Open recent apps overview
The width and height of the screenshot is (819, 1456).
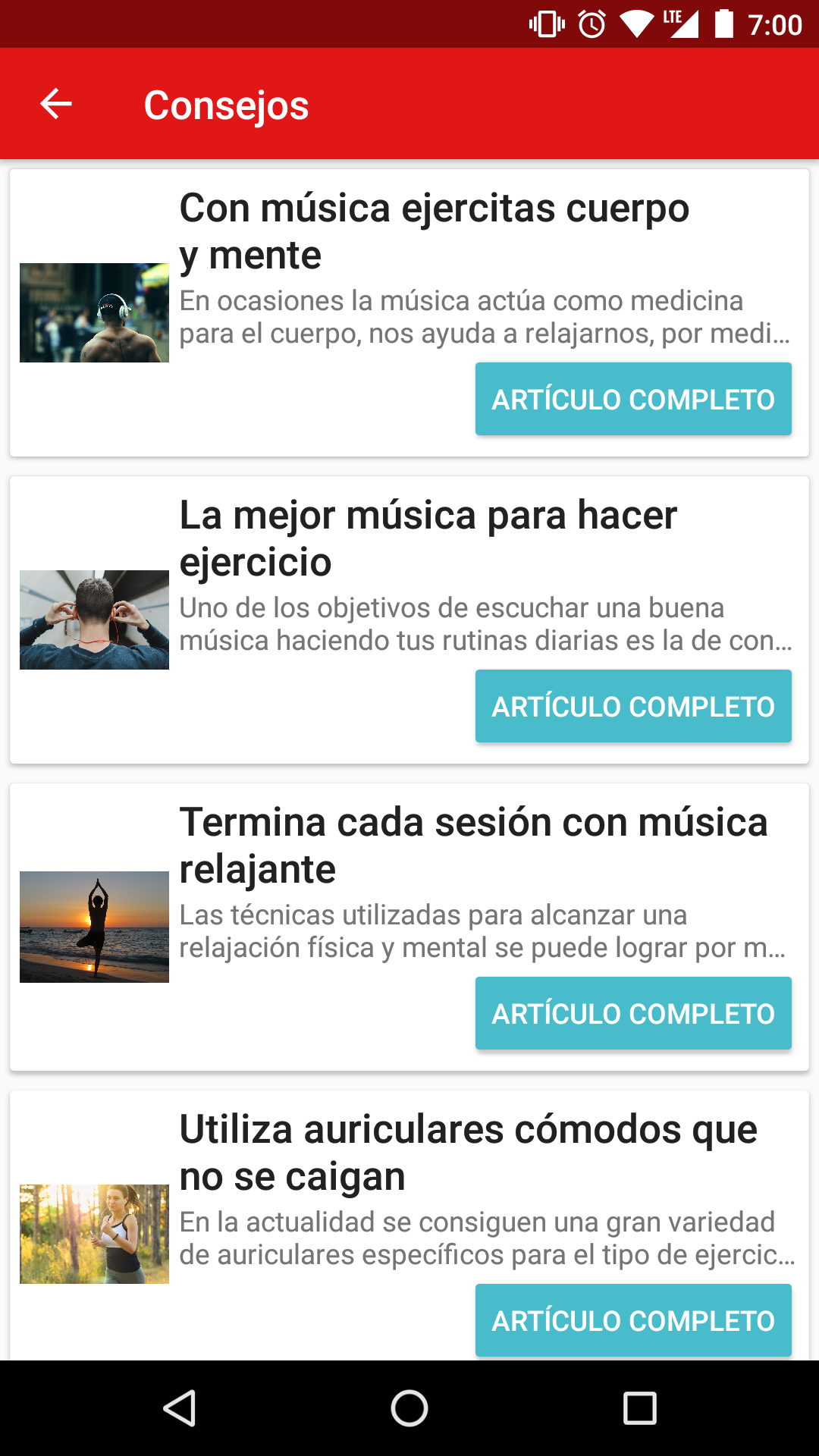click(x=639, y=1408)
